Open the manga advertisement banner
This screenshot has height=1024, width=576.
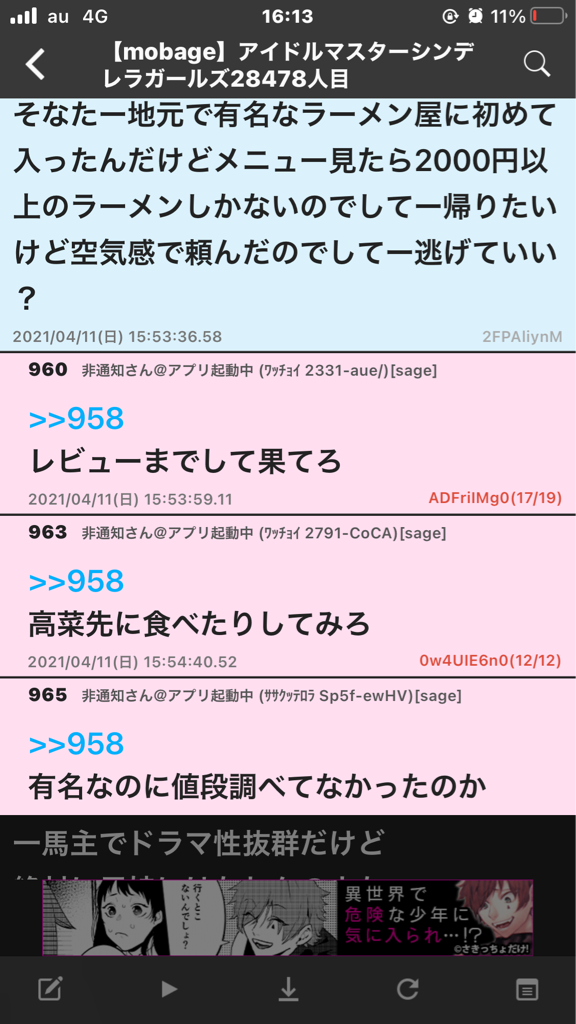pyautogui.click(x=287, y=918)
